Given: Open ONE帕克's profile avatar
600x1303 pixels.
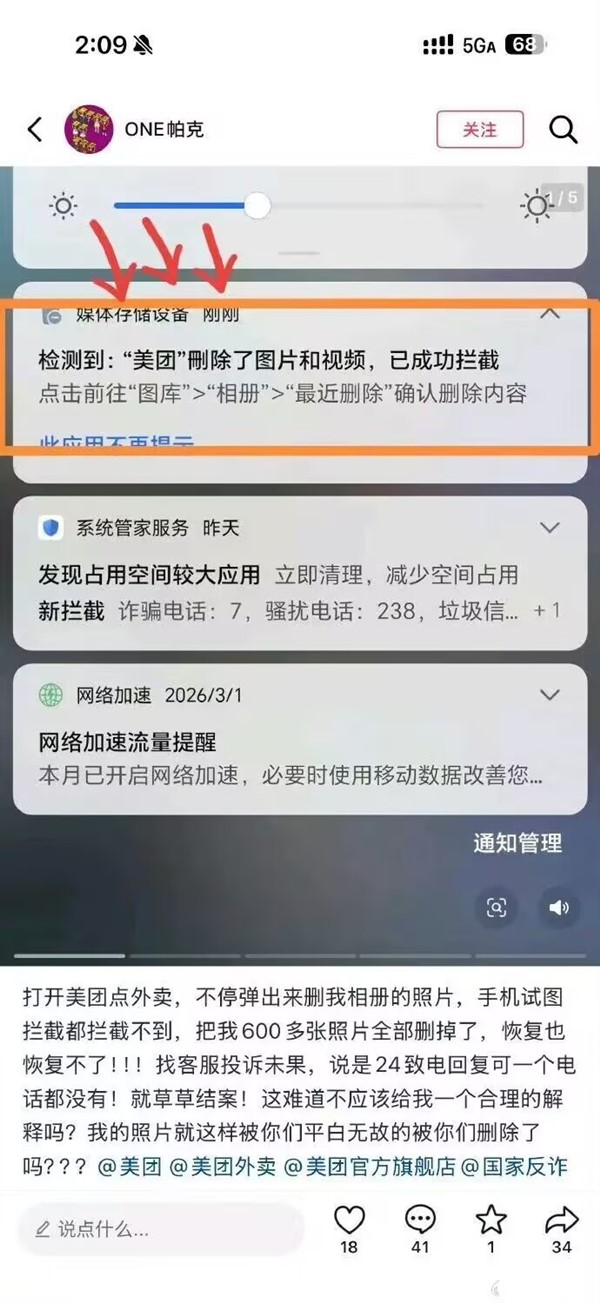Looking at the screenshot, I should click(x=88, y=129).
